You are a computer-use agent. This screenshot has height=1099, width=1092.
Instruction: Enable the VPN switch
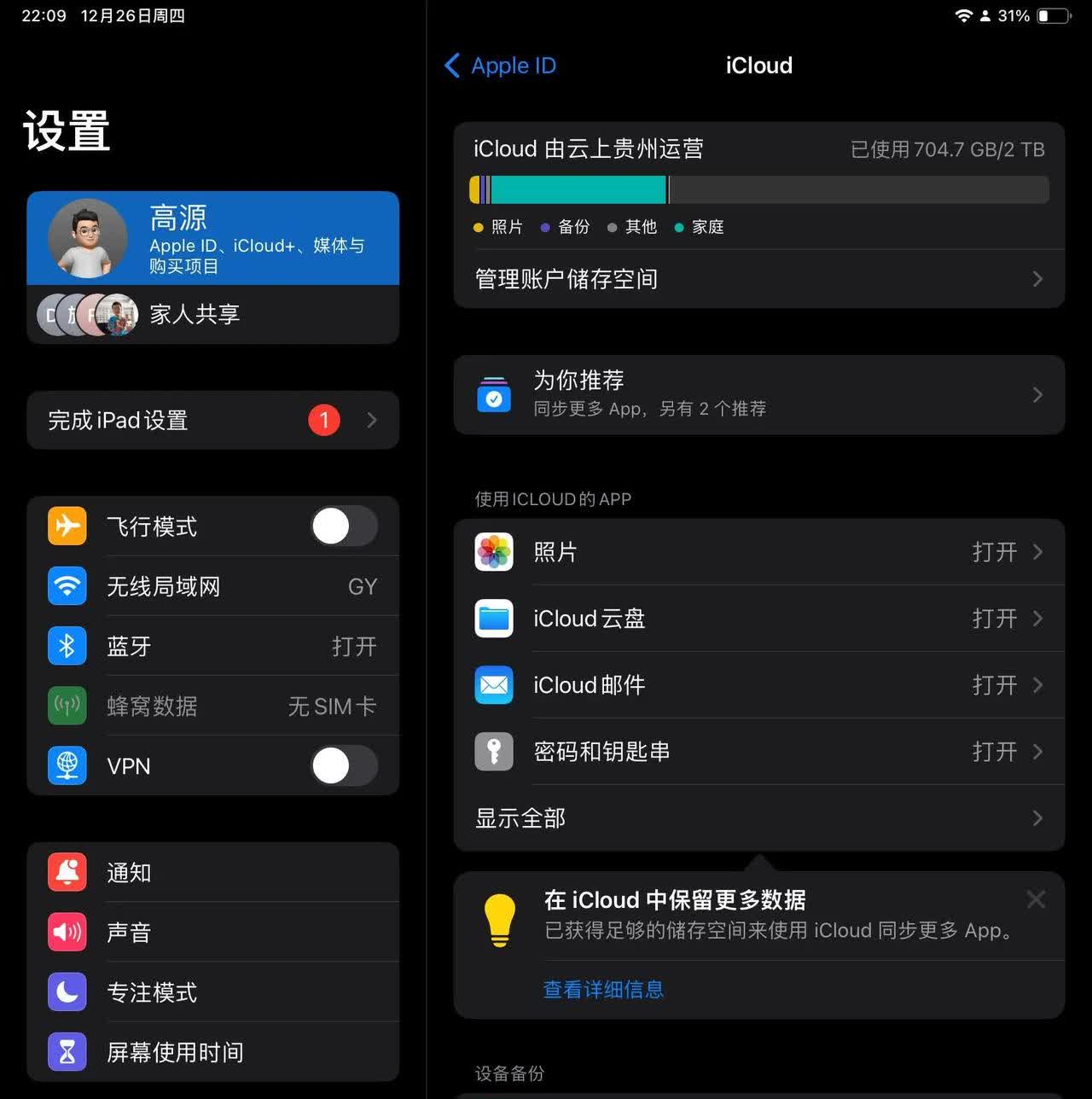pos(344,766)
